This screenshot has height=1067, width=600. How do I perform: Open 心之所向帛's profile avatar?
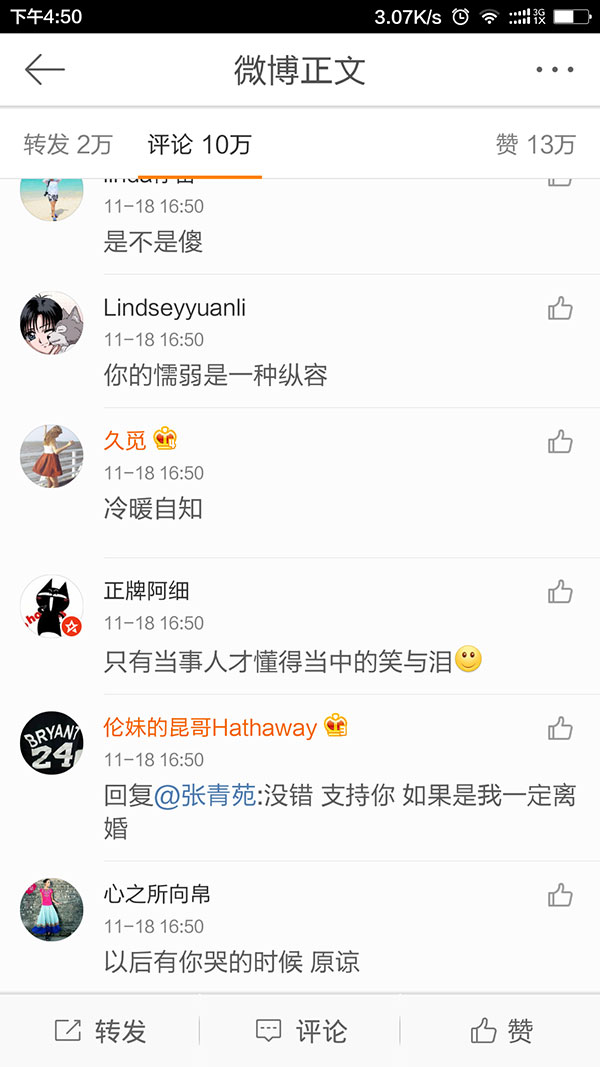(x=52, y=909)
